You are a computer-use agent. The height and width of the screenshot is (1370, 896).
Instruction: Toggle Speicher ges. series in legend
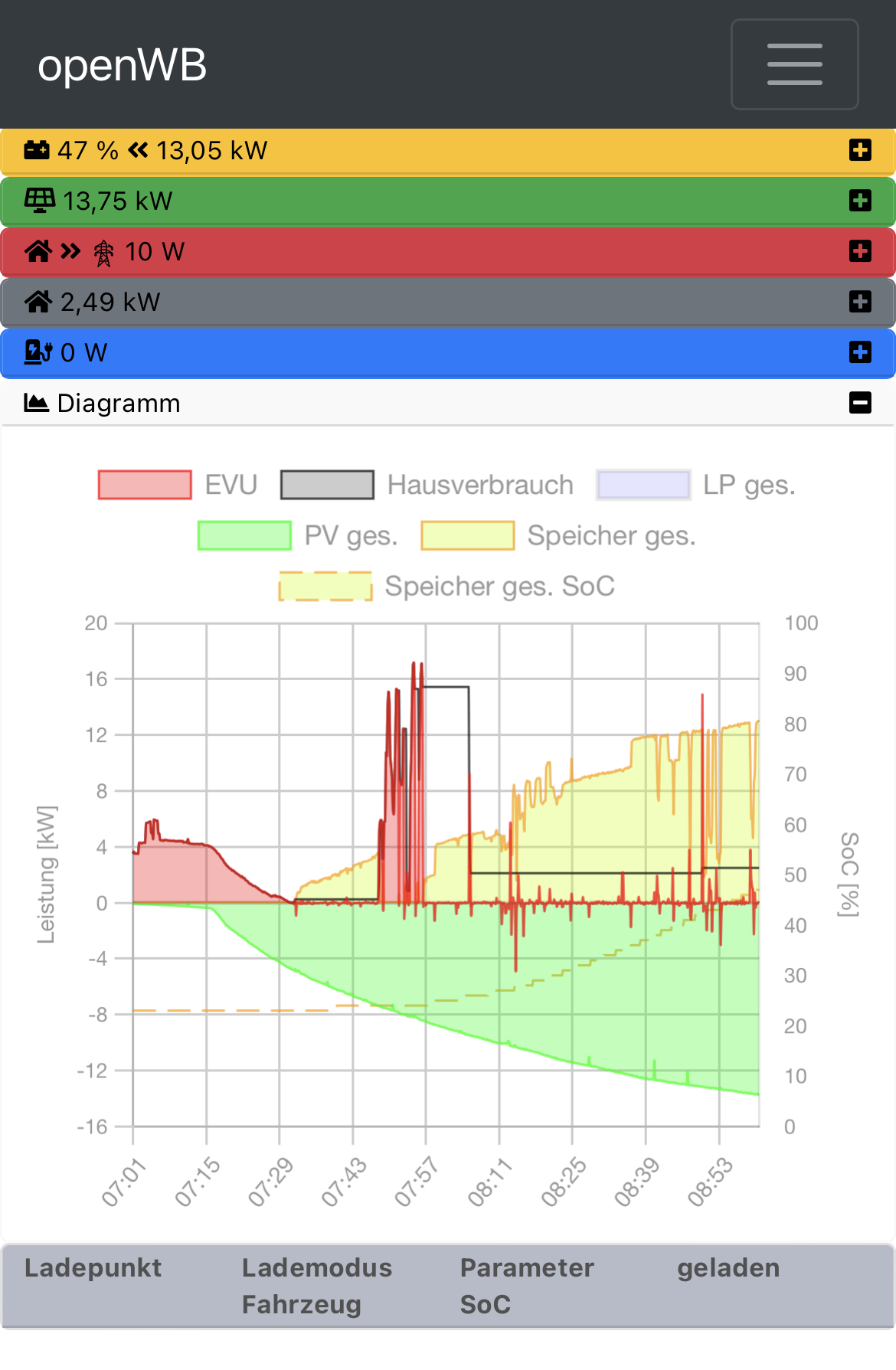click(x=558, y=535)
